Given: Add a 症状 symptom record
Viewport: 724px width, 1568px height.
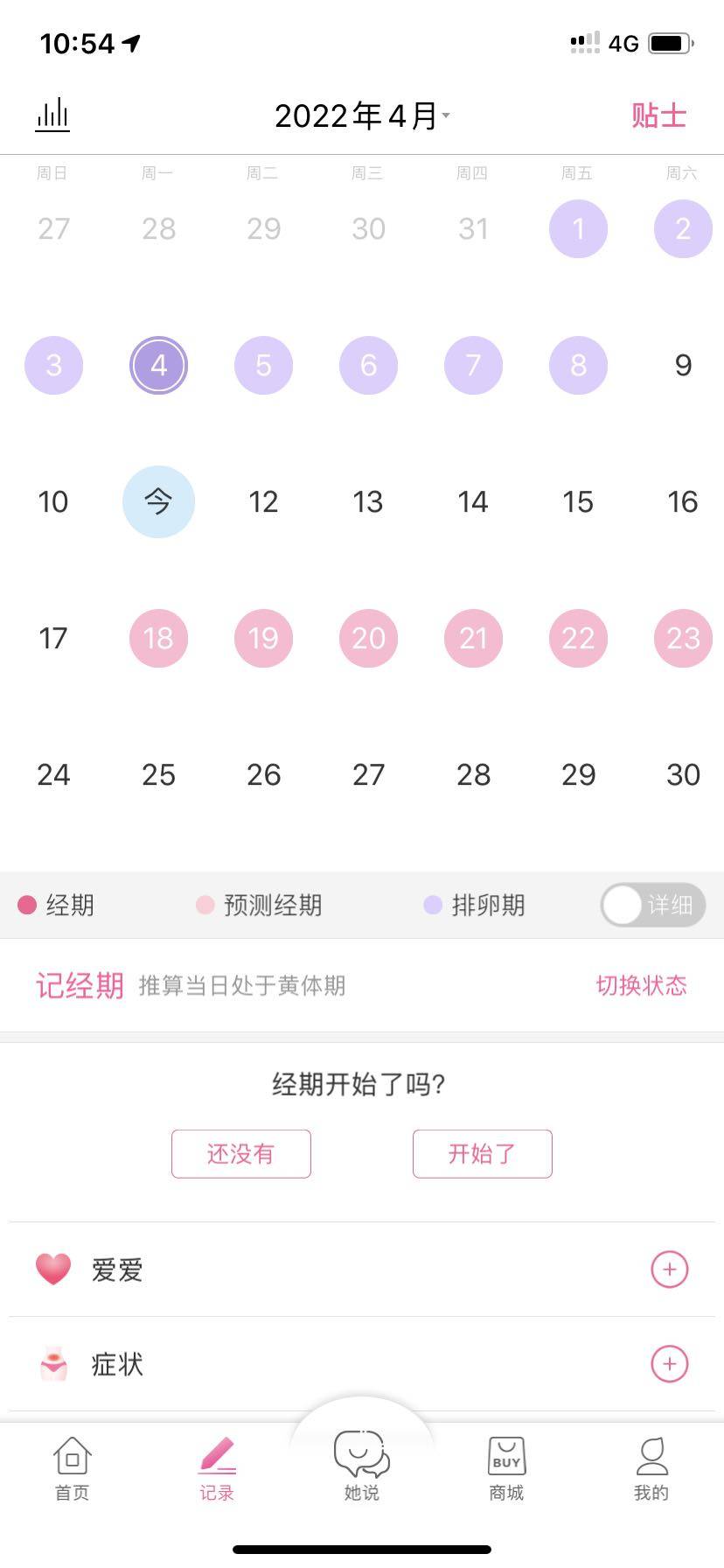Looking at the screenshot, I should tap(669, 1363).
